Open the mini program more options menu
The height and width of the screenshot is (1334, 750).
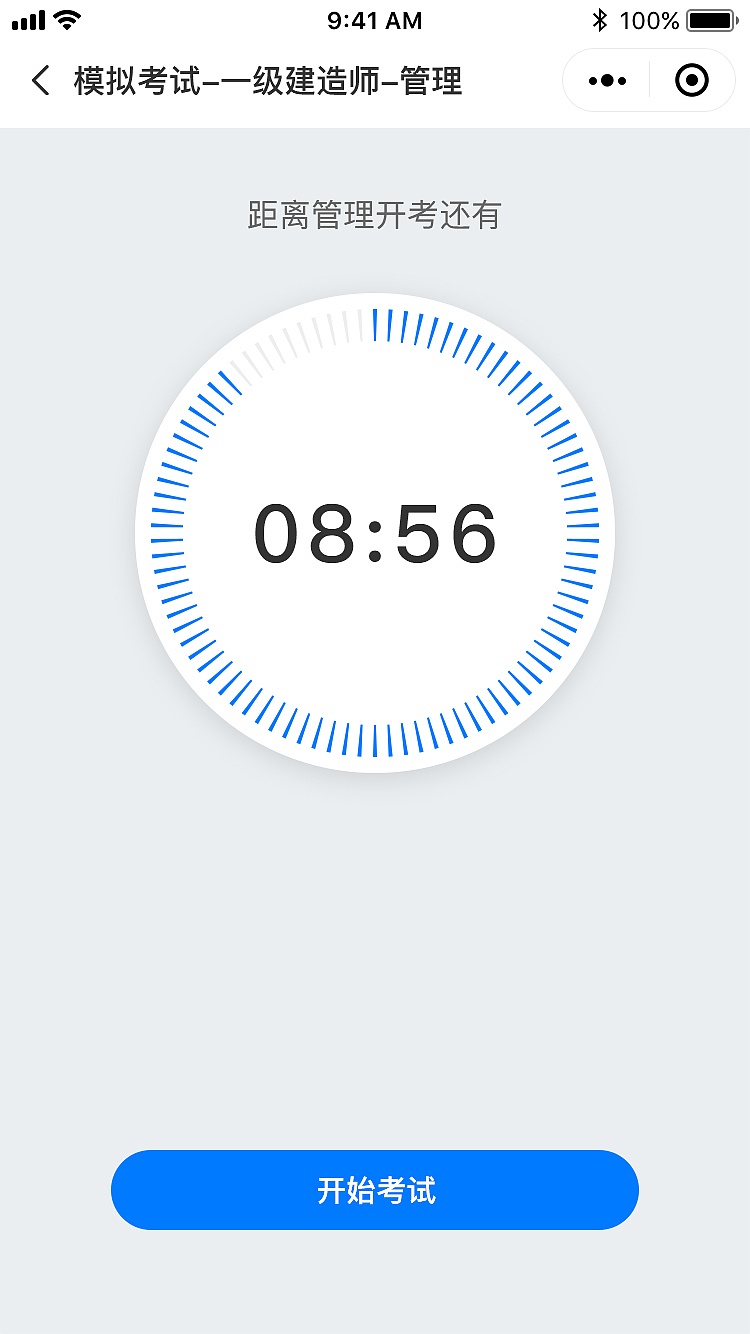pyautogui.click(x=607, y=80)
